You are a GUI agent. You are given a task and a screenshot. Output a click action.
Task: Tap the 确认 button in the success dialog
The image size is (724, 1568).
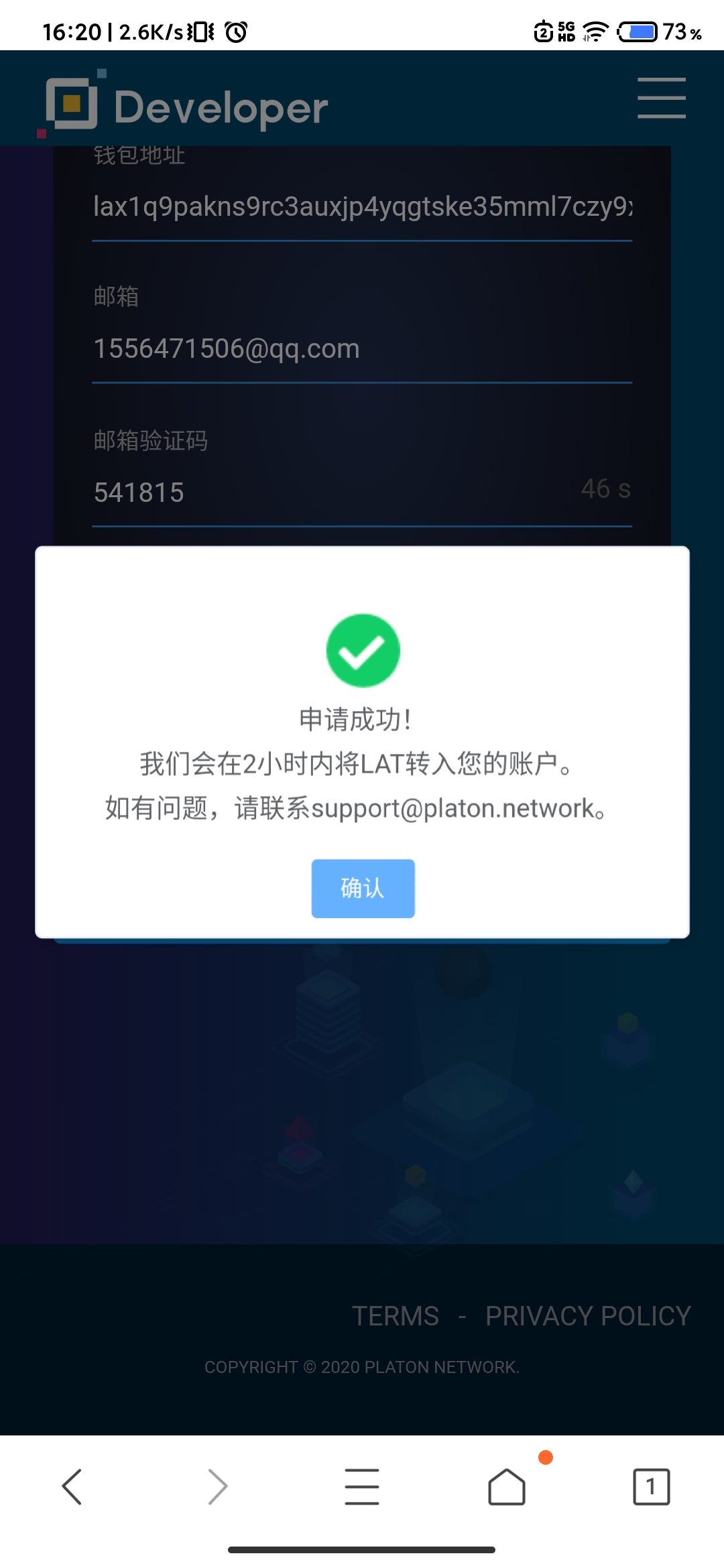[363, 888]
